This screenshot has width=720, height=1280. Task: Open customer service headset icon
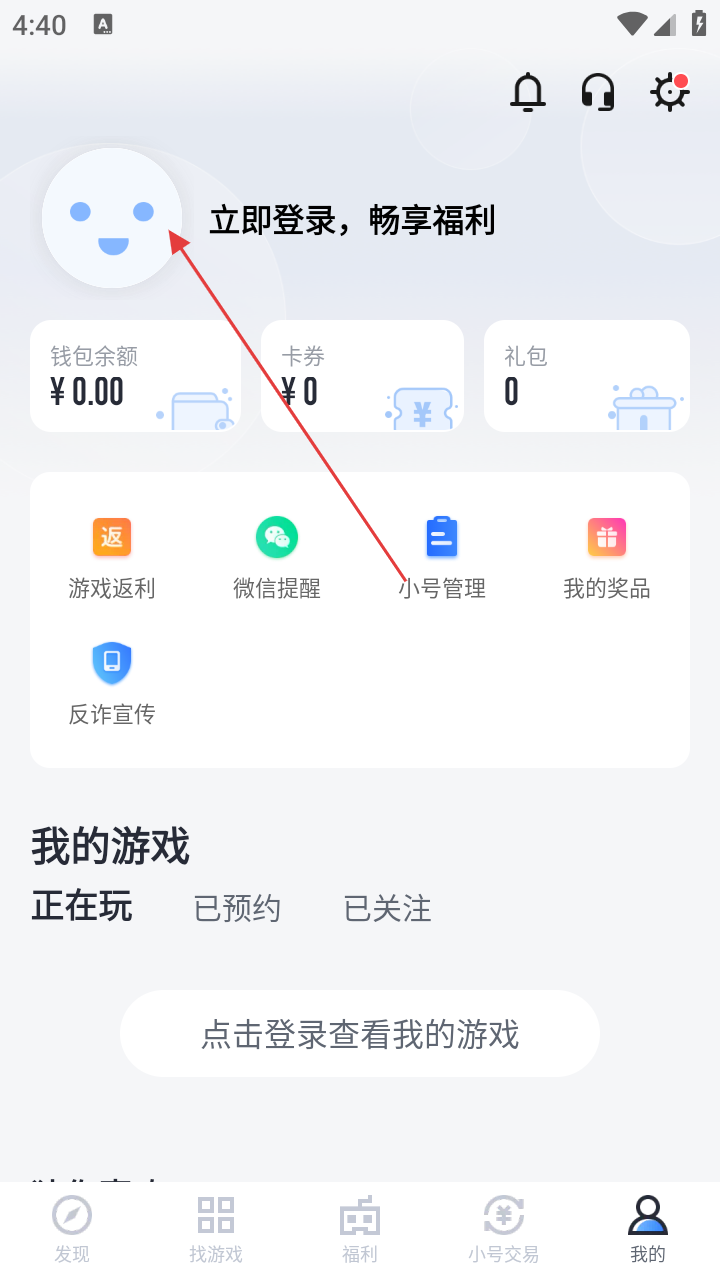(x=598, y=92)
